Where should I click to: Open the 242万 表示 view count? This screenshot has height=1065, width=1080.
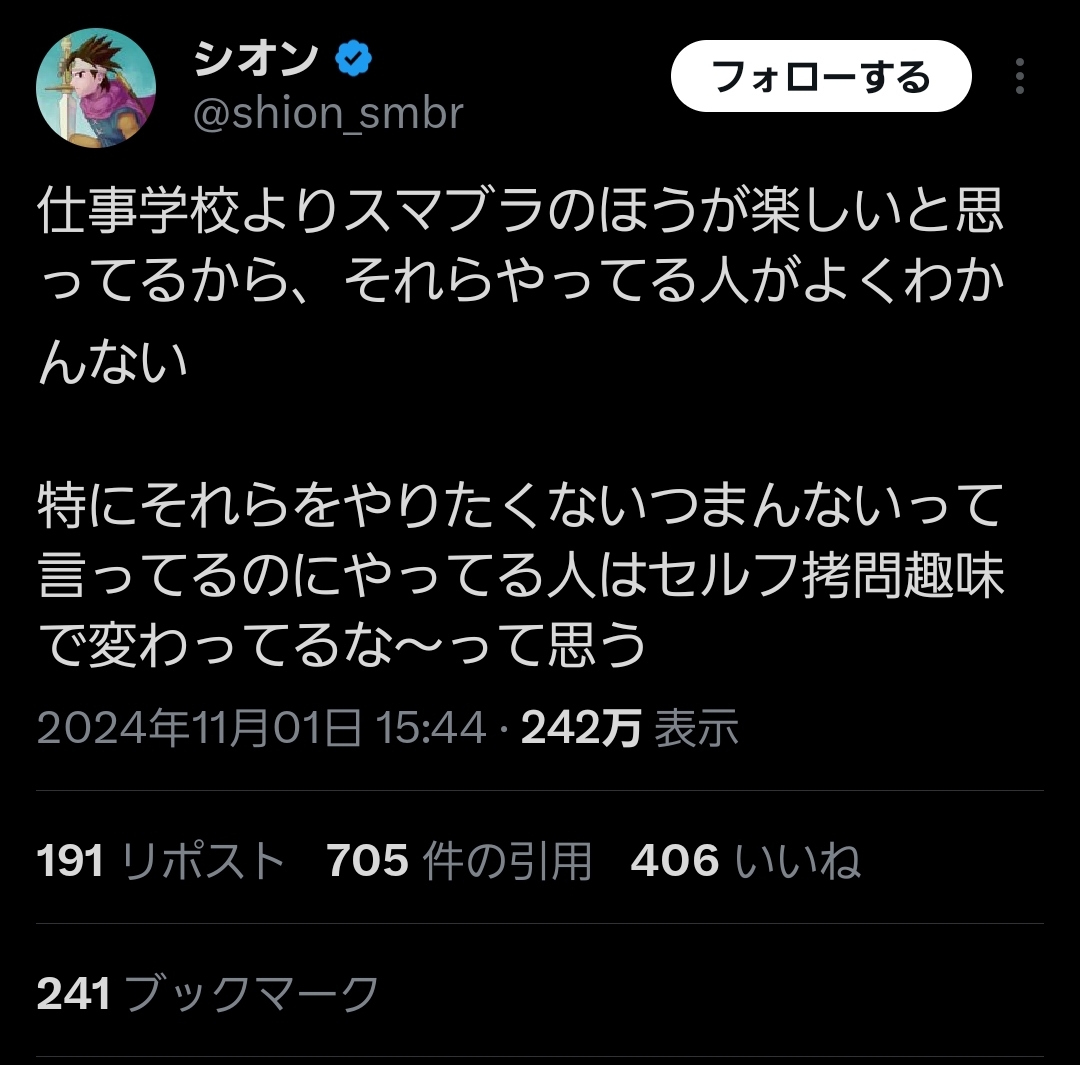point(629,730)
